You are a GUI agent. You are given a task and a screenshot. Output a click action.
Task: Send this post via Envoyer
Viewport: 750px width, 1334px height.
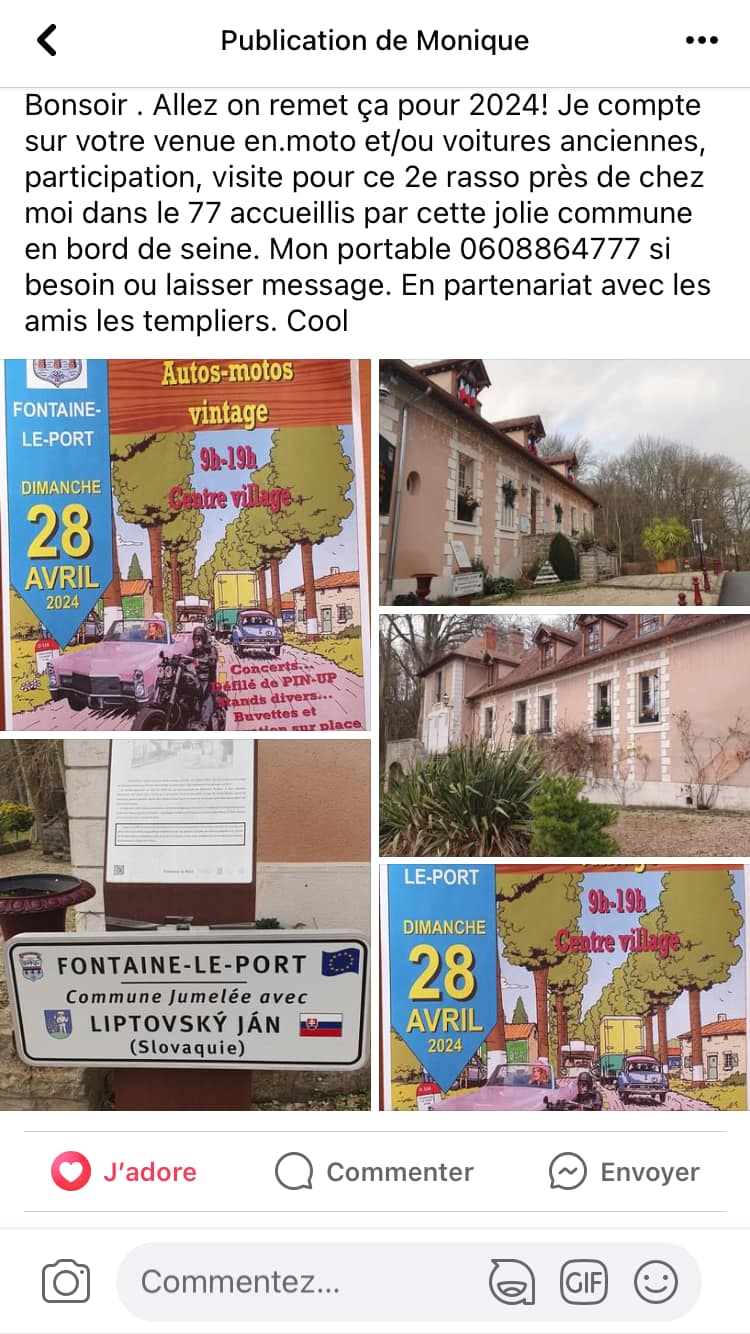(x=624, y=1172)
